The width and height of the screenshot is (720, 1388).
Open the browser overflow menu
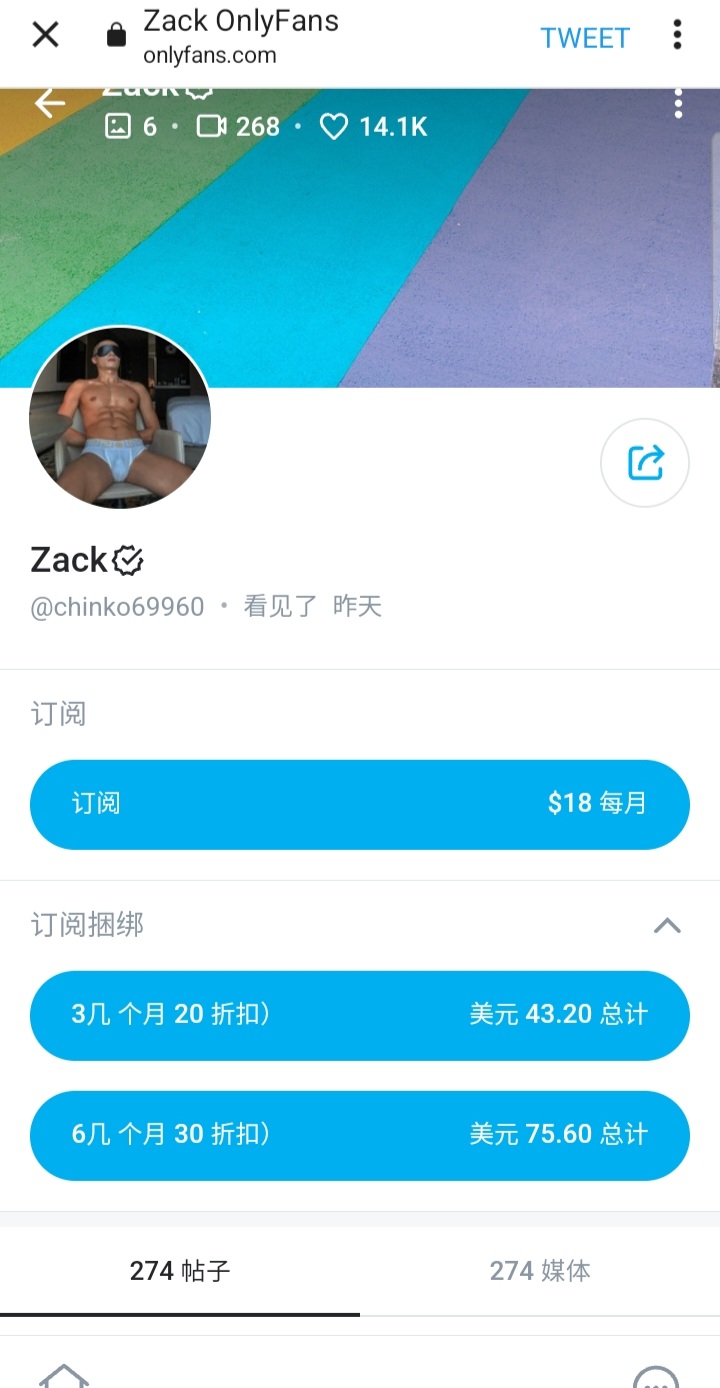pyautogui.click(x=677, y=36)
